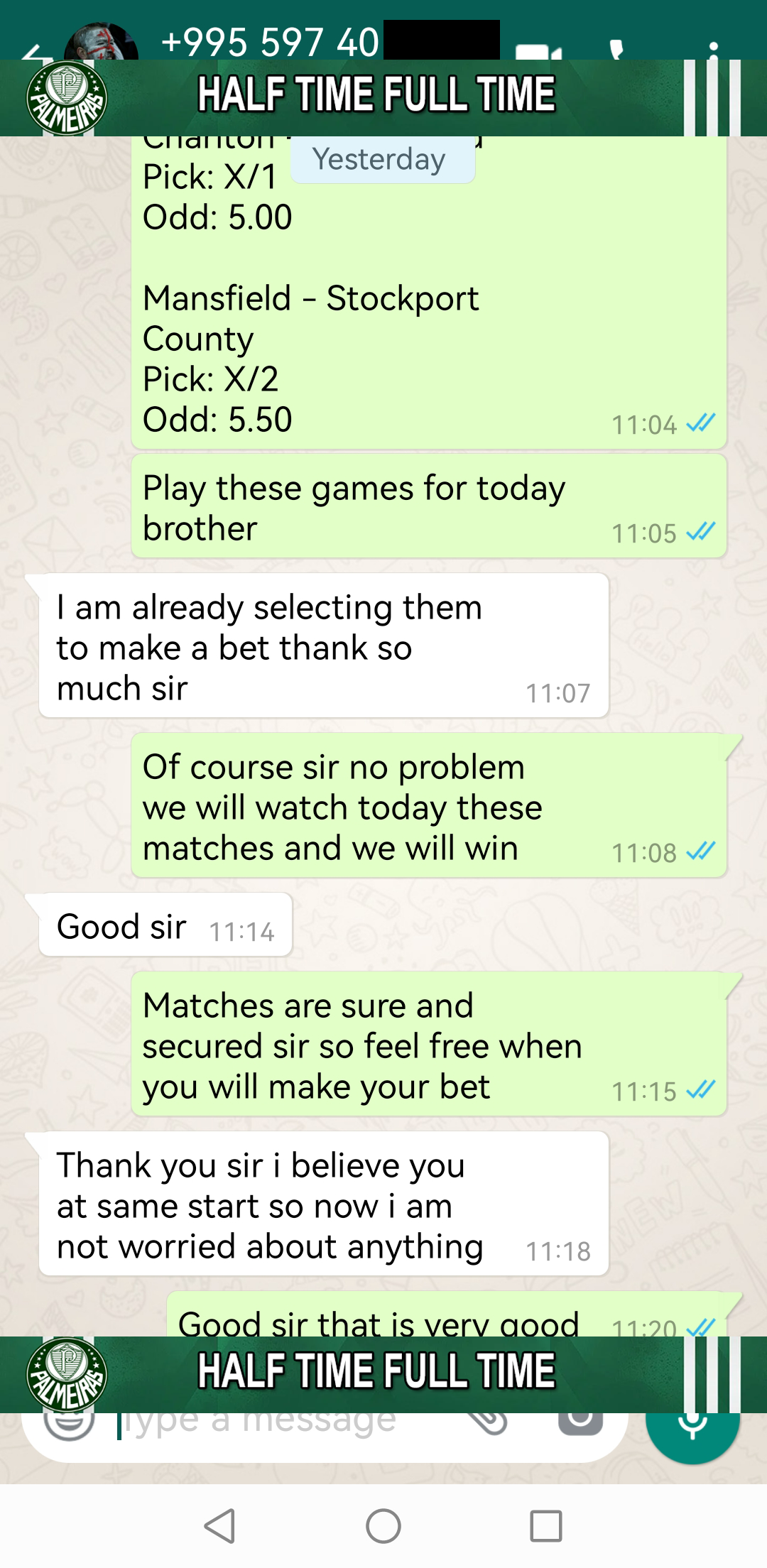Record a voice message with the mic
The image size is (767, 1568).
[692, 1426]
